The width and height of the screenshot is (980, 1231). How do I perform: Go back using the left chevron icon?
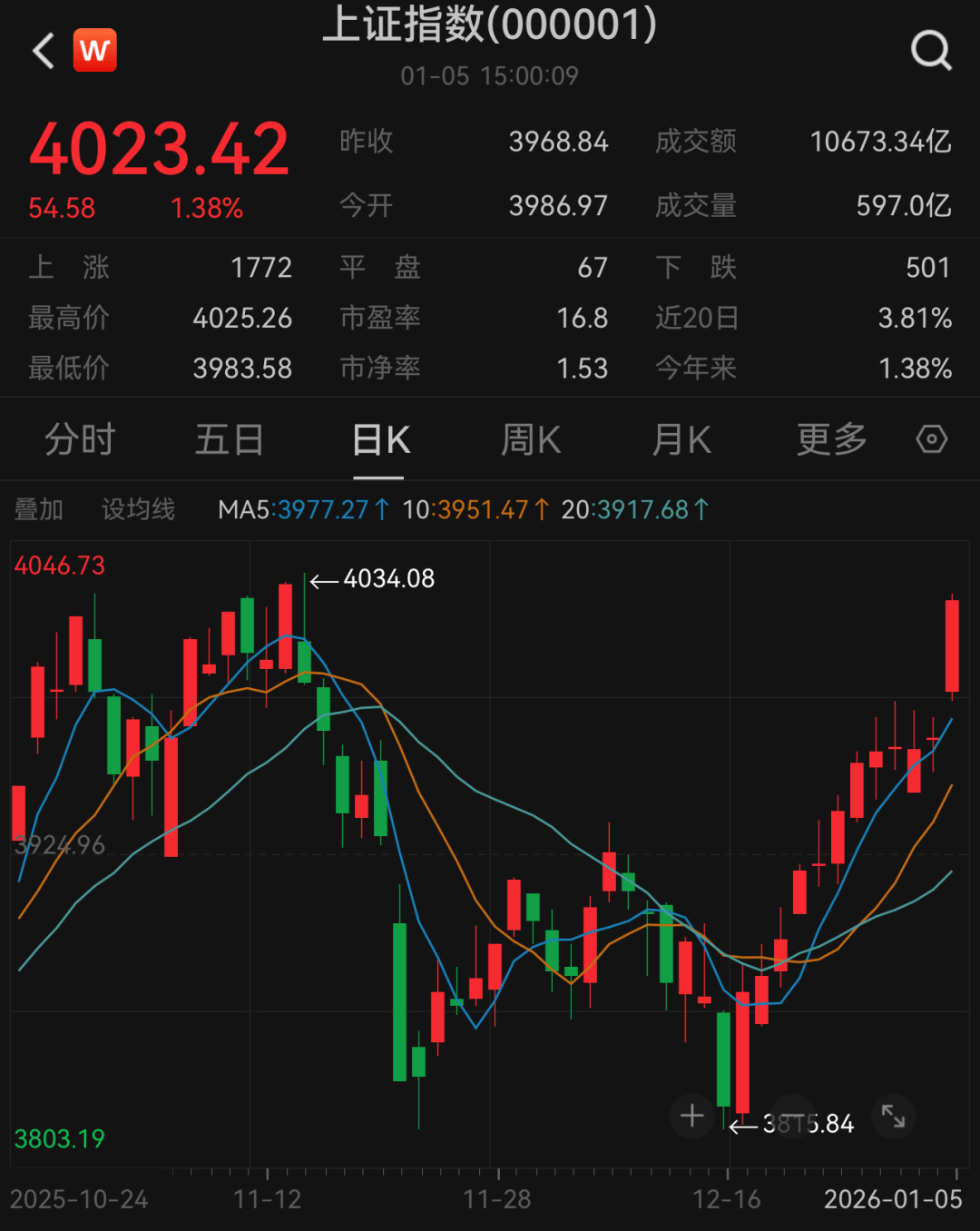(x=42, y=50)
